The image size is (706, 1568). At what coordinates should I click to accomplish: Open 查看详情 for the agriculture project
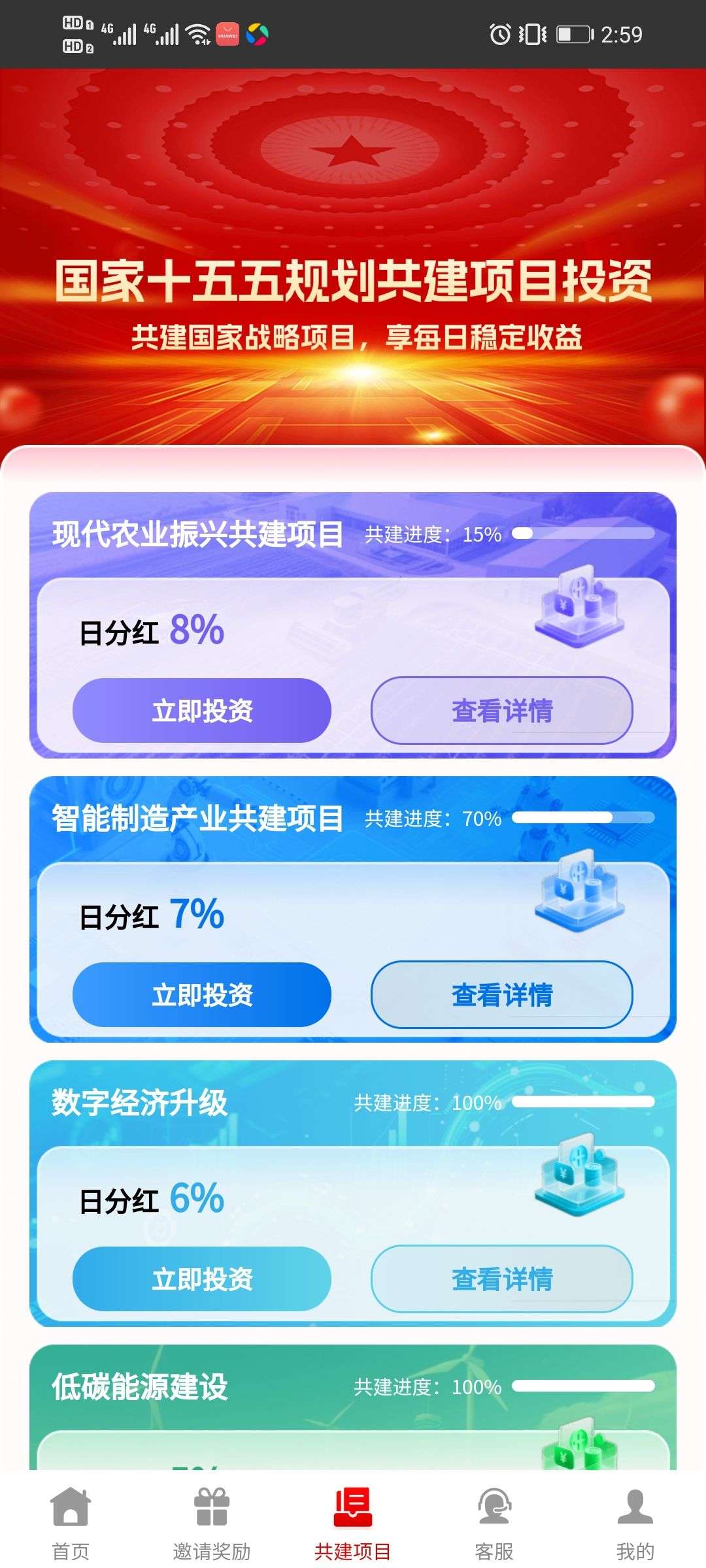tap(502, 711)
